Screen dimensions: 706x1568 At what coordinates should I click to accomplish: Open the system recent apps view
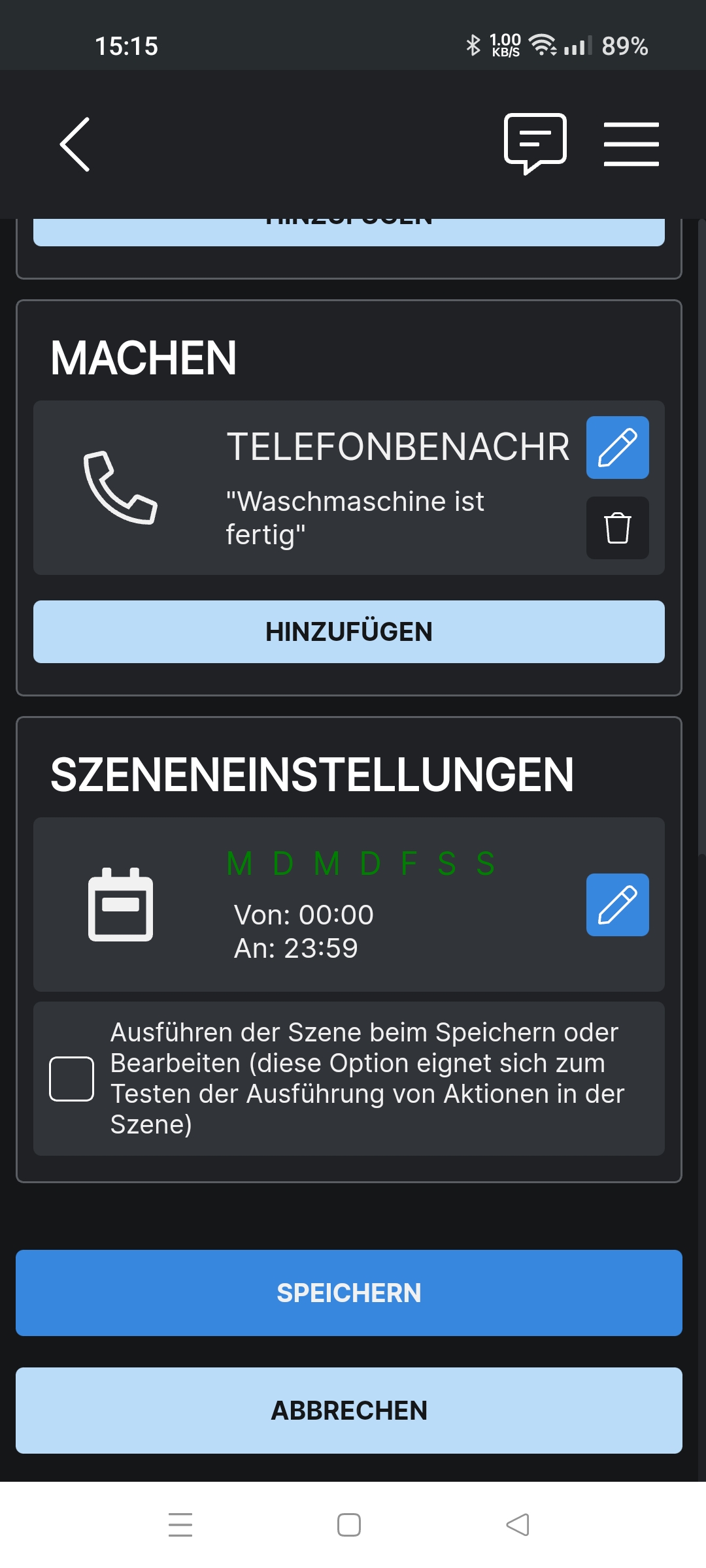[x=180, y=1525]
